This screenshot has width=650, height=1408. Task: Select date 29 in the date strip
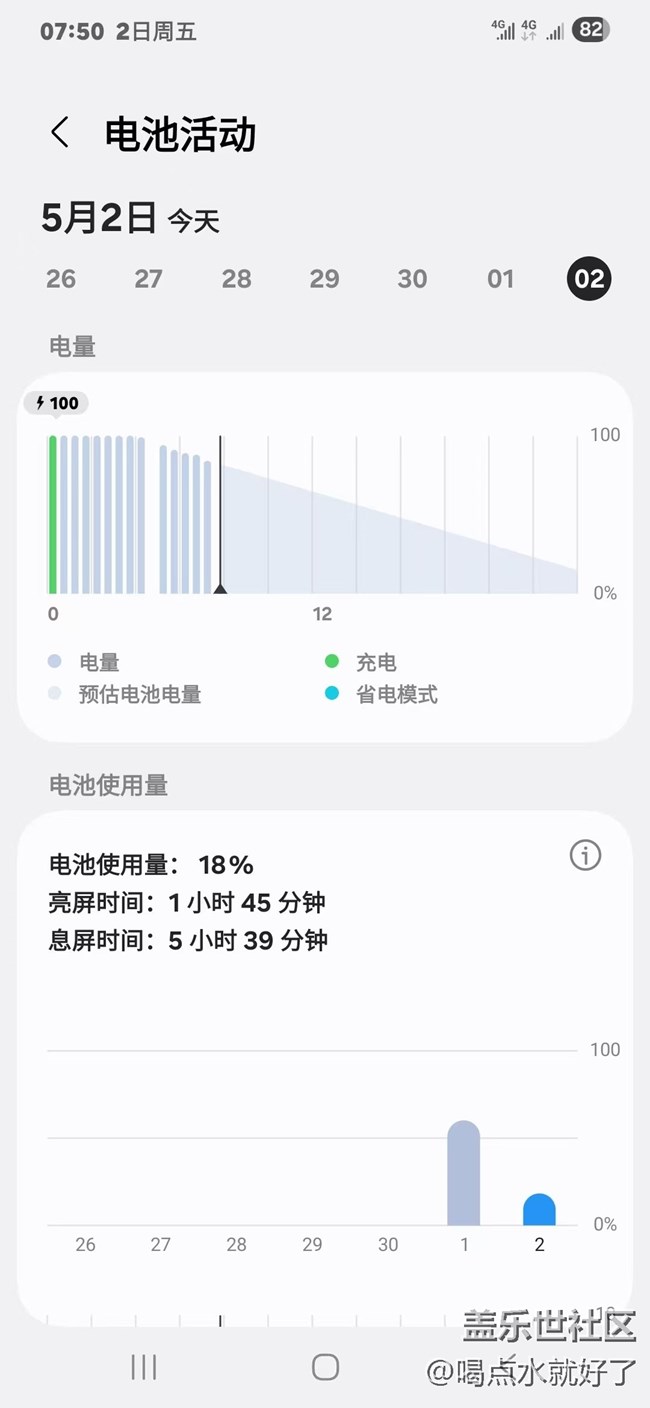325,279
